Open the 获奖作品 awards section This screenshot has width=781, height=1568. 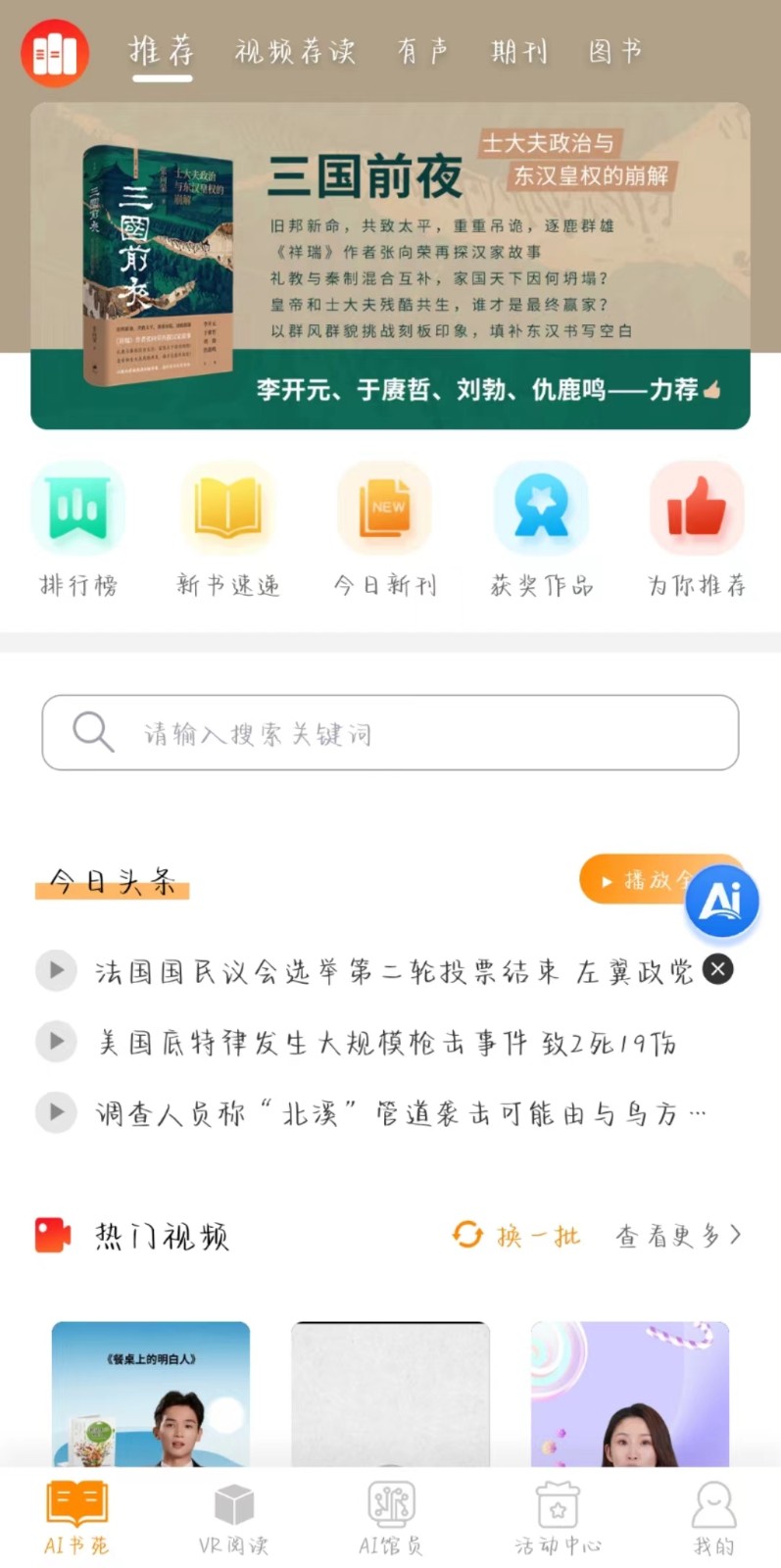pyautogui.click(x=541, y=508)
